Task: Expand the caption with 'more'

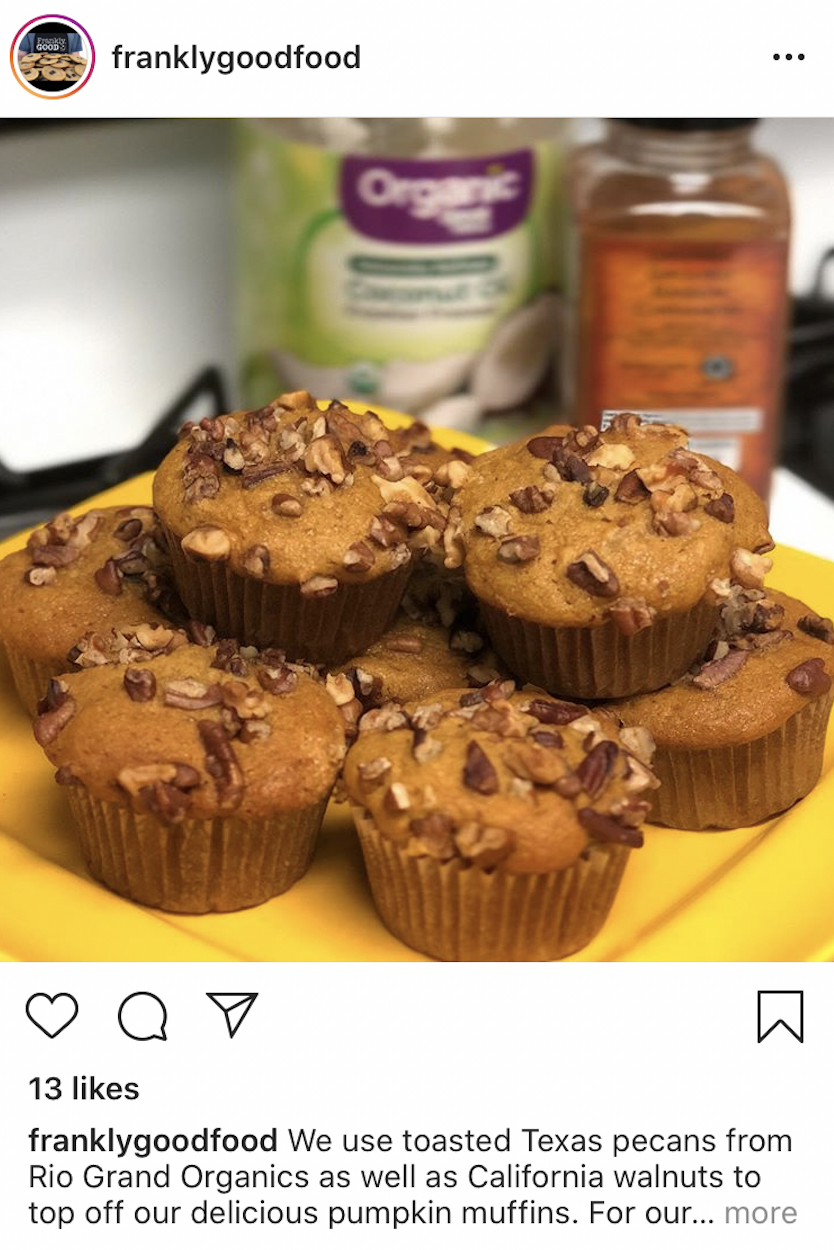Action: point(760,1213)
